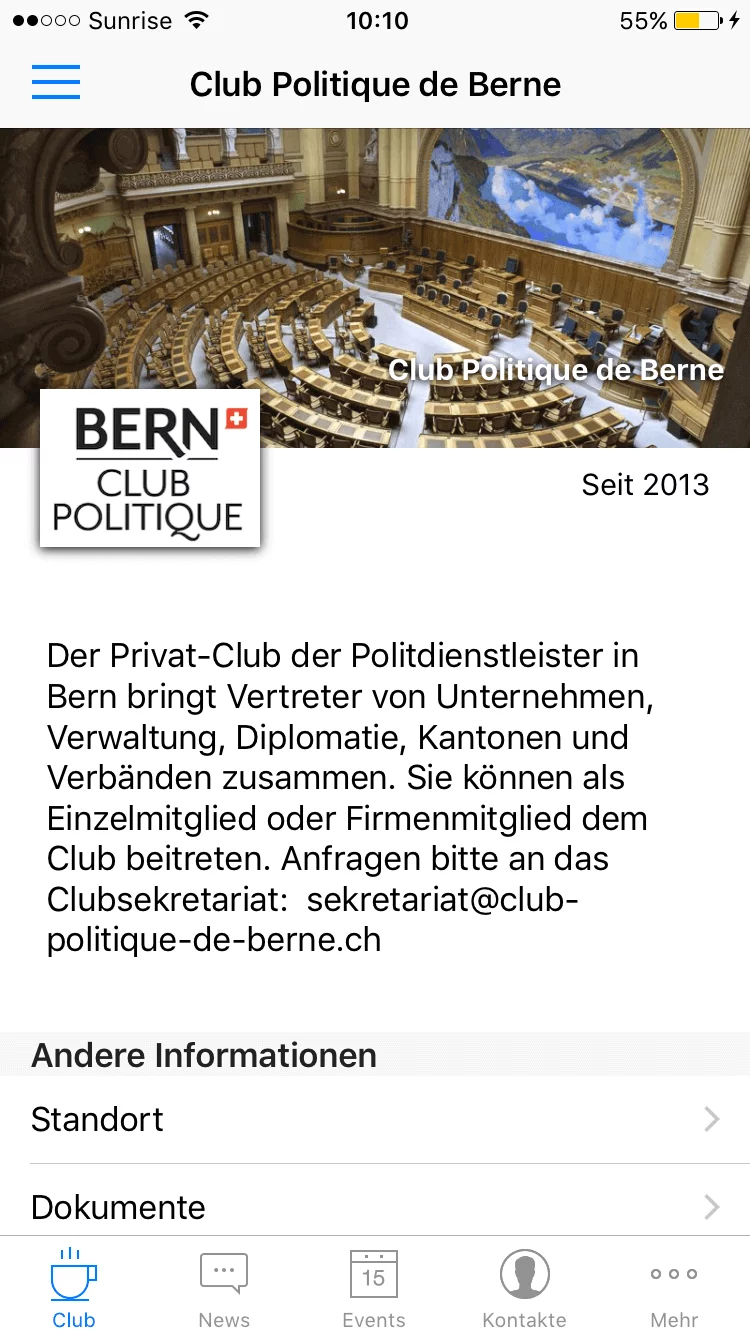Open the Dokumente row
Screen dimensions: 750x1334
pos(375,1206)
